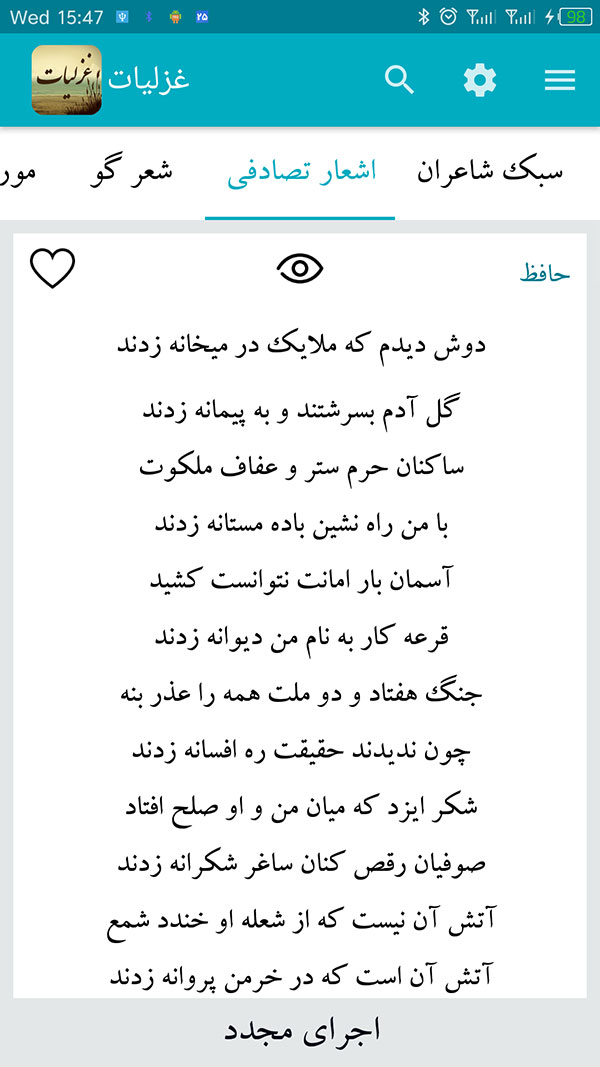Viewport: 600px width, 1067px height.
Task: Switch to the سبک شاعران tab
Action: (x=490, y=173)
